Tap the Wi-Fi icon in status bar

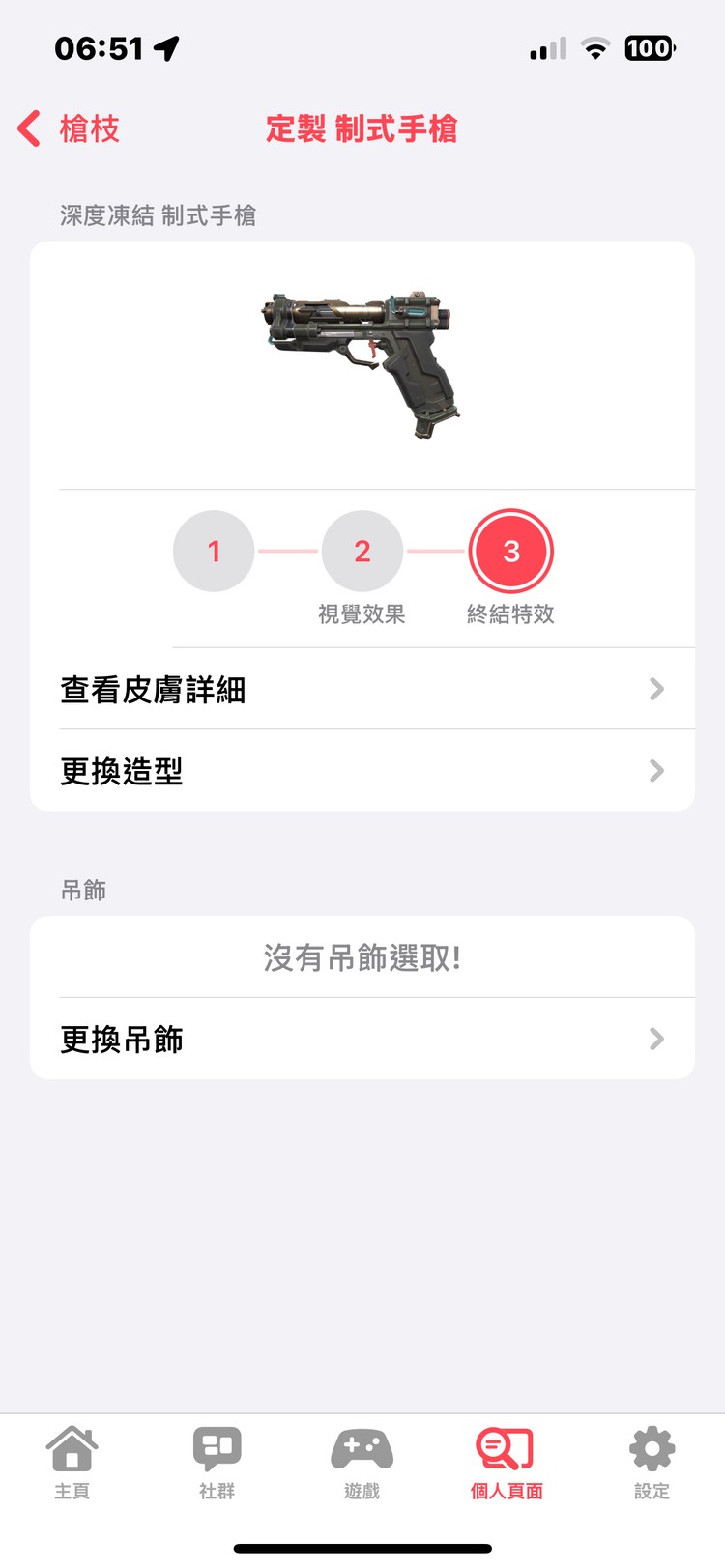(595, 48)
